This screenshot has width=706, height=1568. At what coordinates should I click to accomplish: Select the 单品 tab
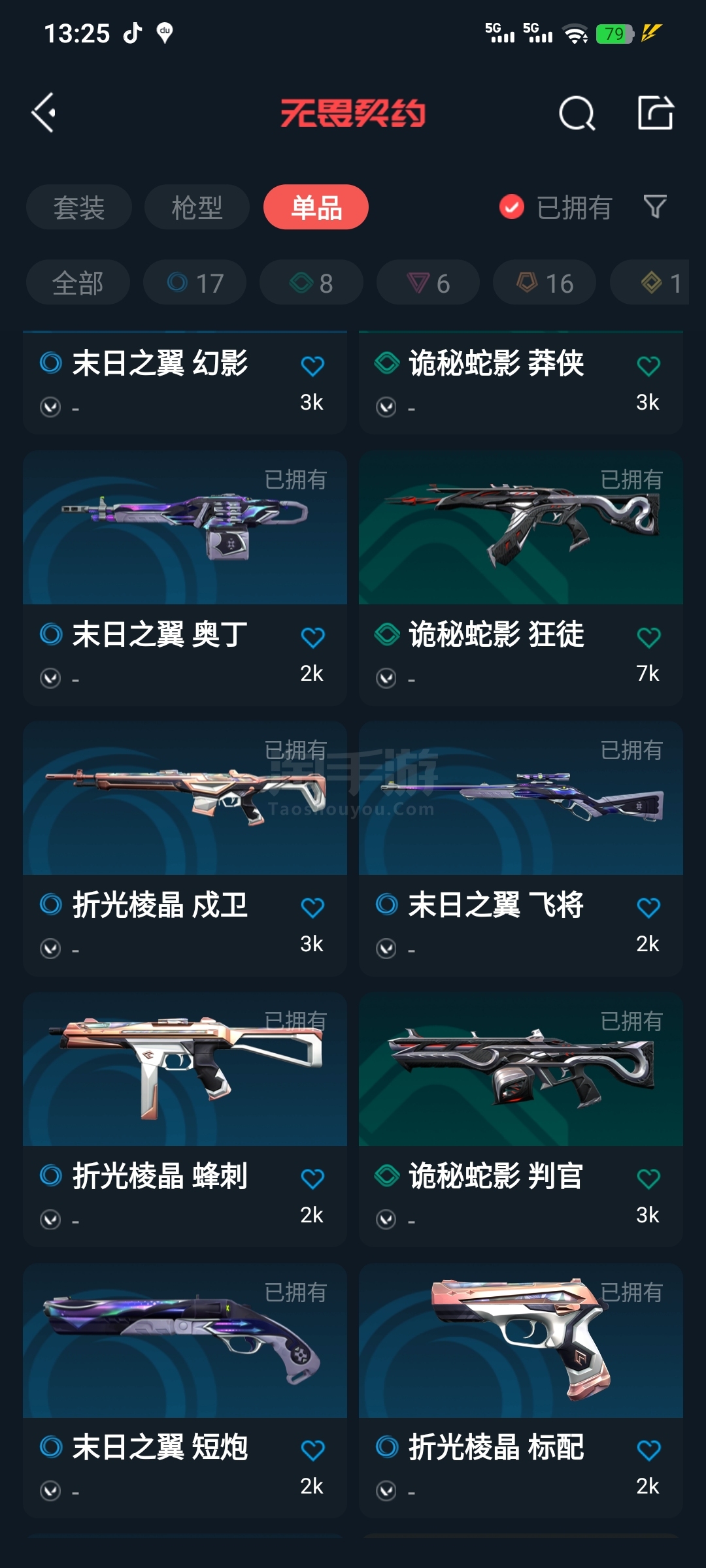316,208
